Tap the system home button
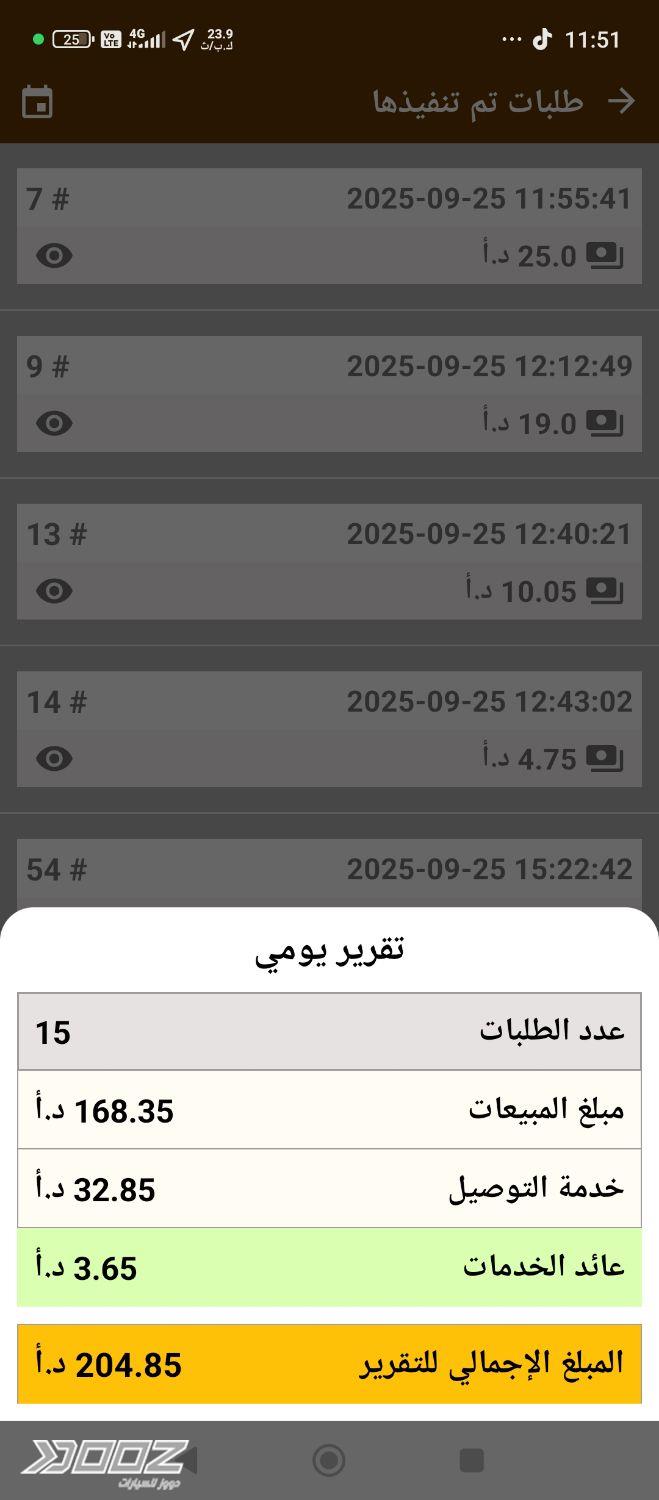Viewport: 659px width, 1500px height. tap(329, 1460)
